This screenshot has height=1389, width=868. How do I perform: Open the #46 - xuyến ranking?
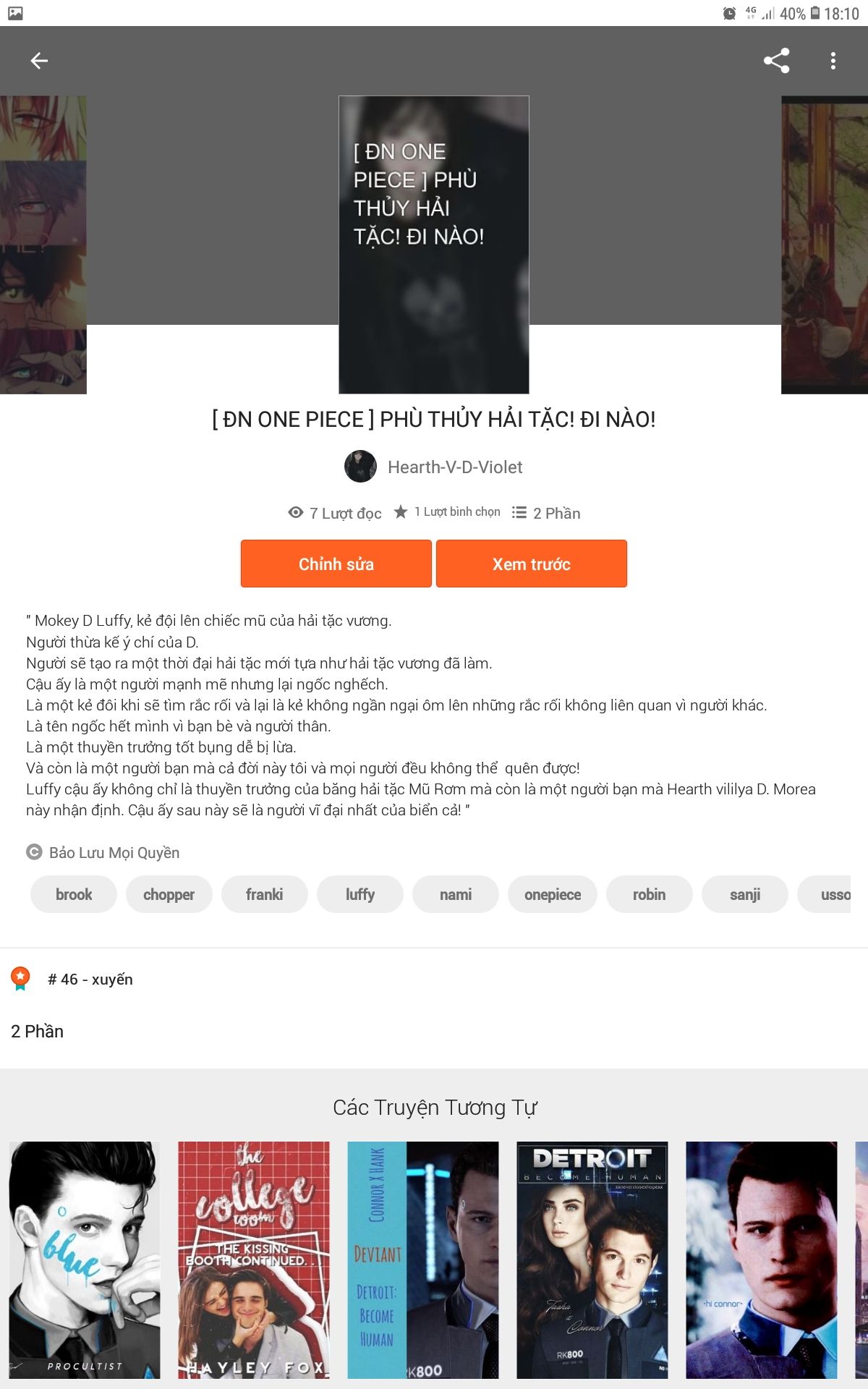point(90,980)
